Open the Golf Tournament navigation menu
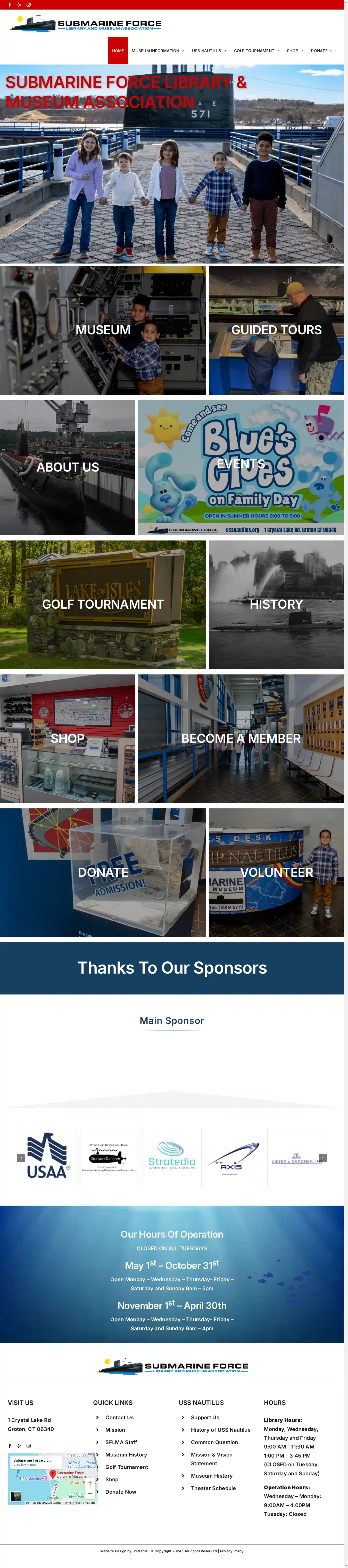 (256, 51)
